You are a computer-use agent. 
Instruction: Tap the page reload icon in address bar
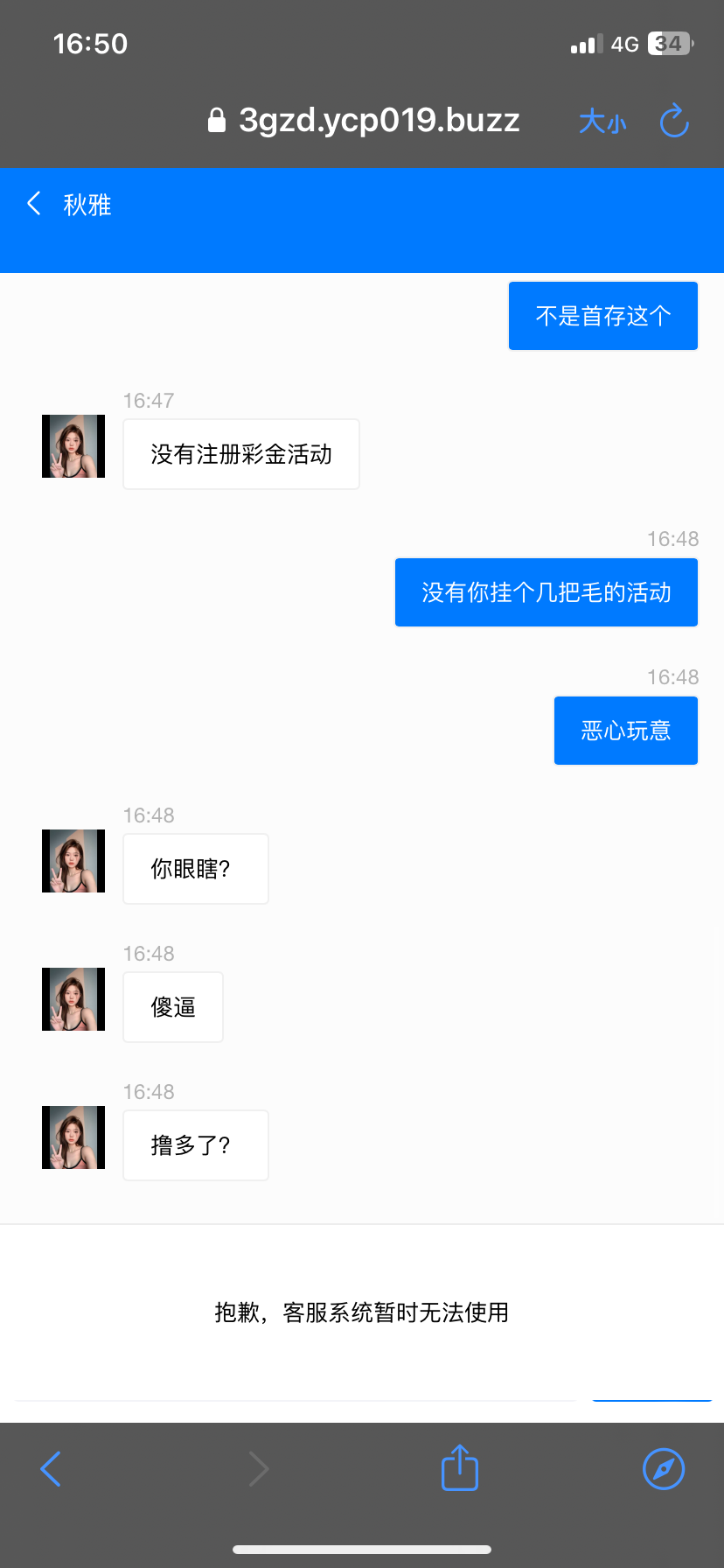coord(674,122)
